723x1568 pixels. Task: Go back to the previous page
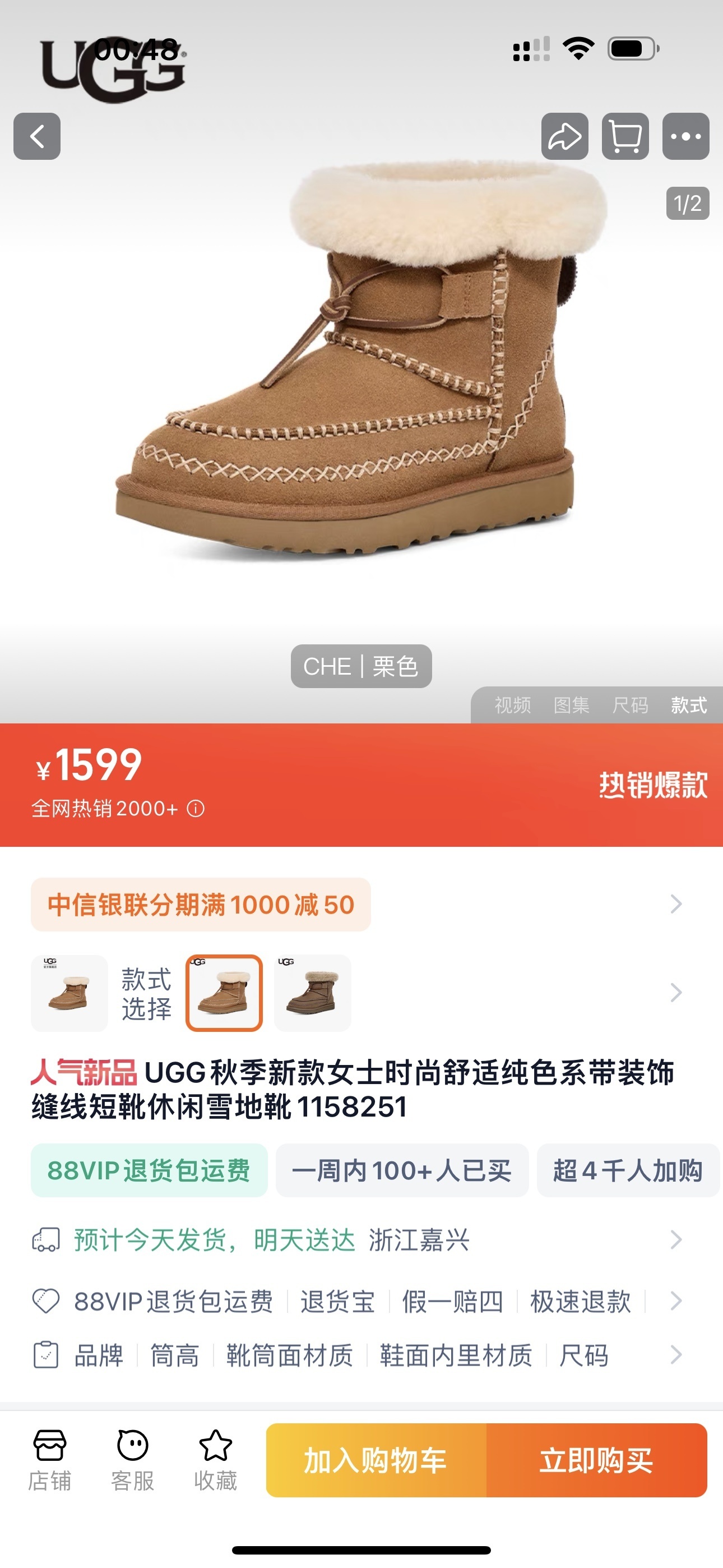[x=36, y=136]
